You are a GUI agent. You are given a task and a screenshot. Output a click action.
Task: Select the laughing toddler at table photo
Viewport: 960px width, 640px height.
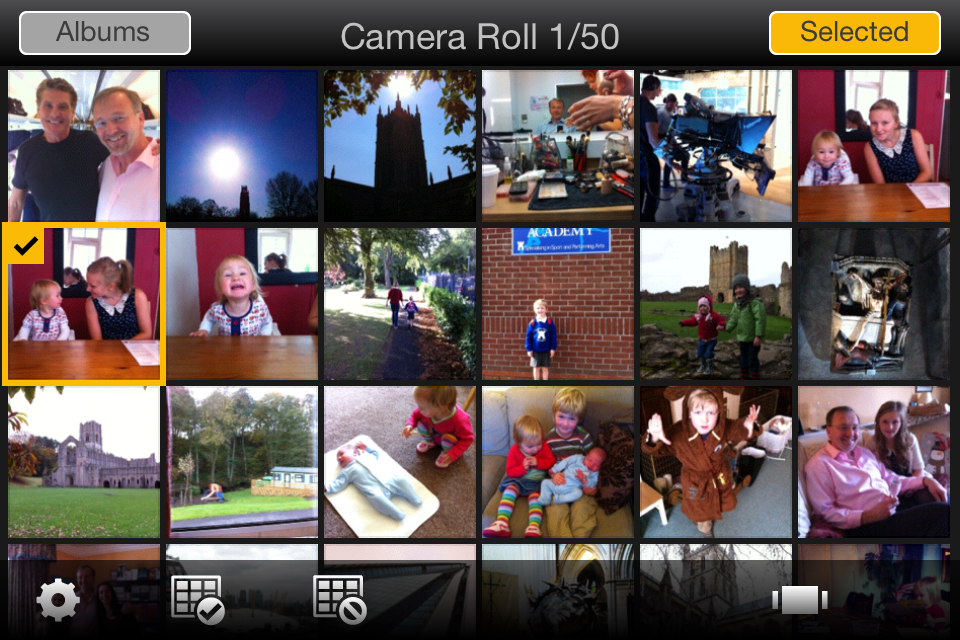(242, 304)
